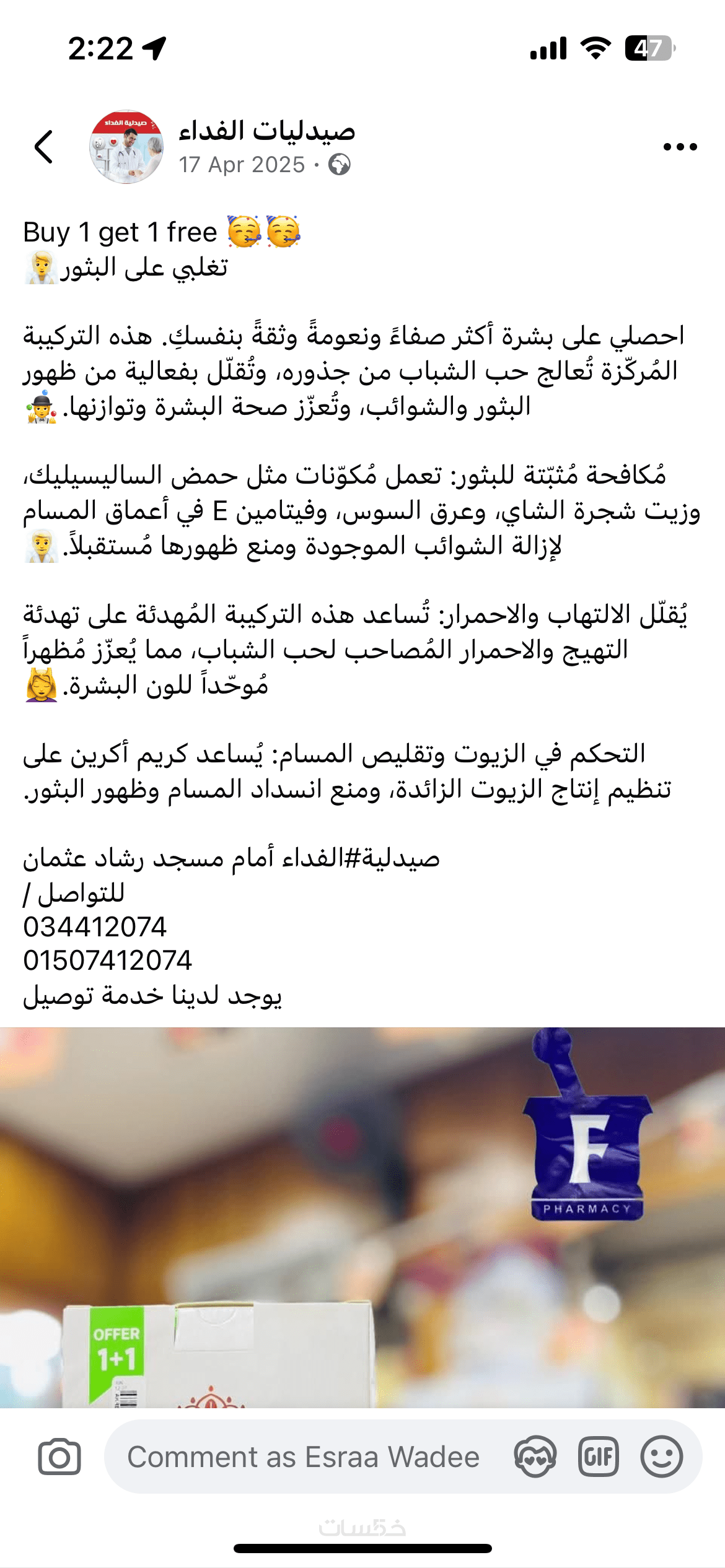Open the emoji picker

pos(661,1457)
